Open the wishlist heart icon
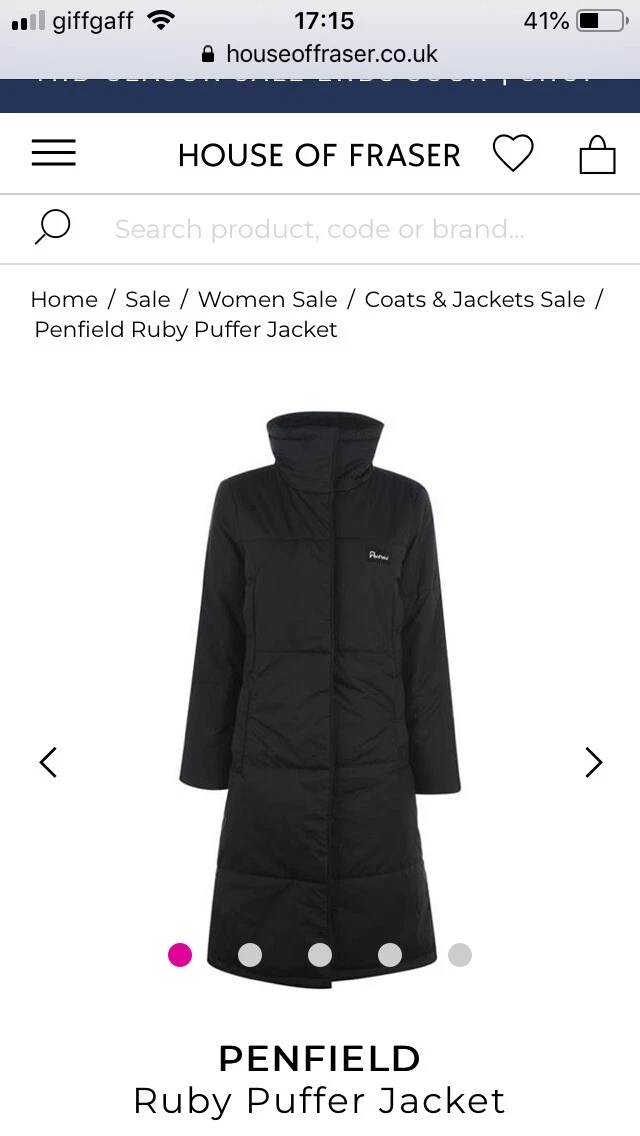The width and height of the screenshot is (640, 1136). click(513, 154)
